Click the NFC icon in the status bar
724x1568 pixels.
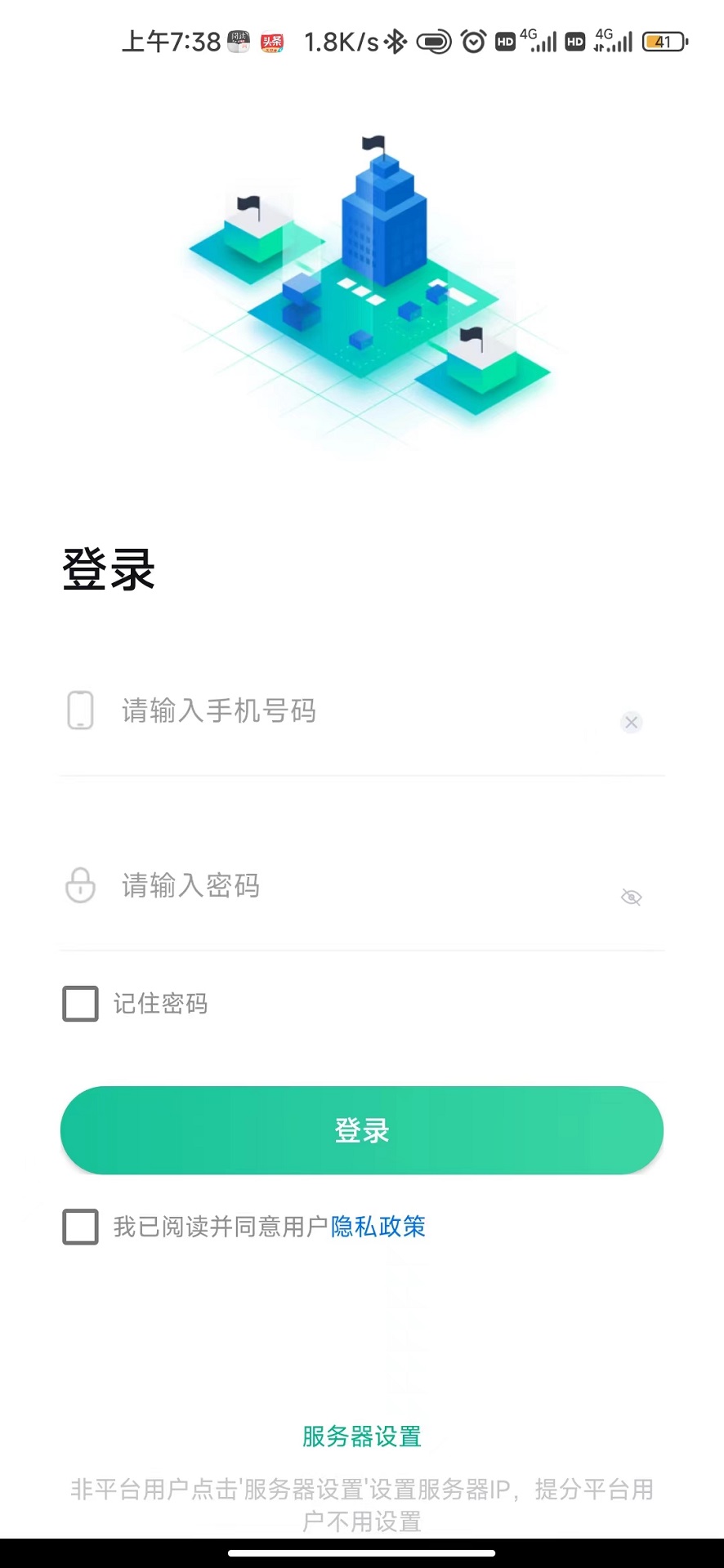[x=434, y=42]
